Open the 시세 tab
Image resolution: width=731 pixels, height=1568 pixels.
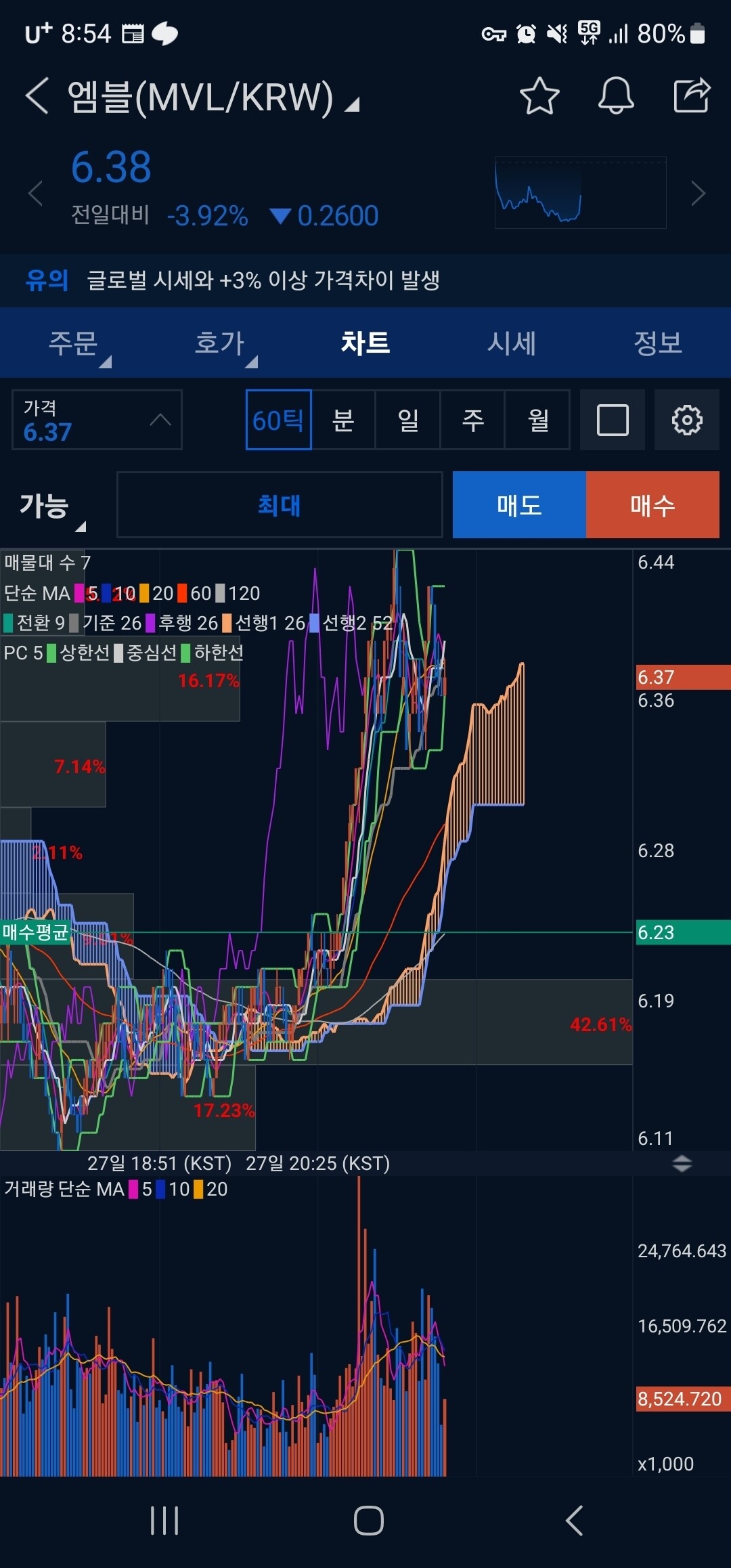[x=512, y=343]
